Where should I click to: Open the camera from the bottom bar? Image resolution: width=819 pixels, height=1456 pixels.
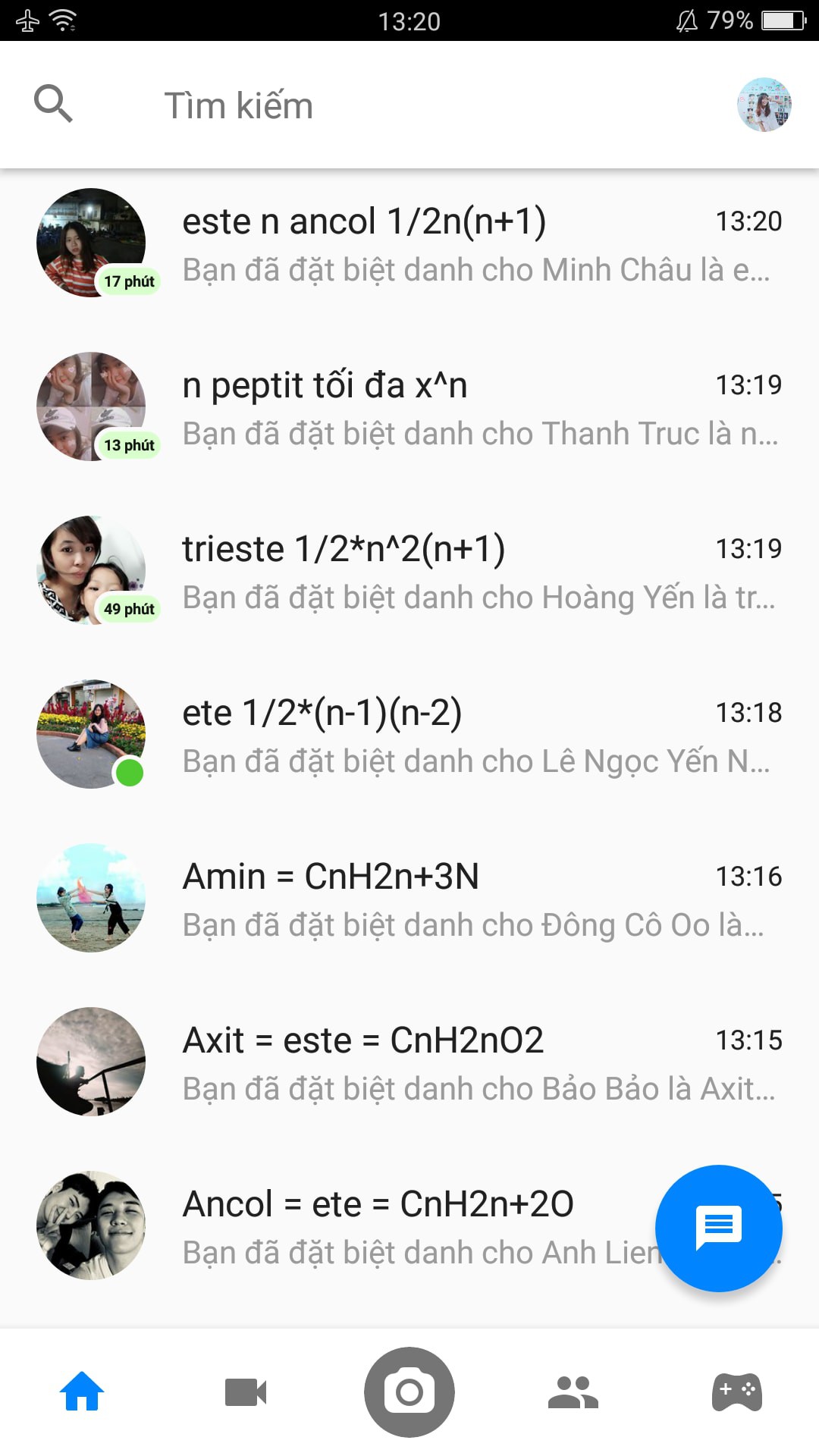pyautogui.click(x=409, y=1392)
